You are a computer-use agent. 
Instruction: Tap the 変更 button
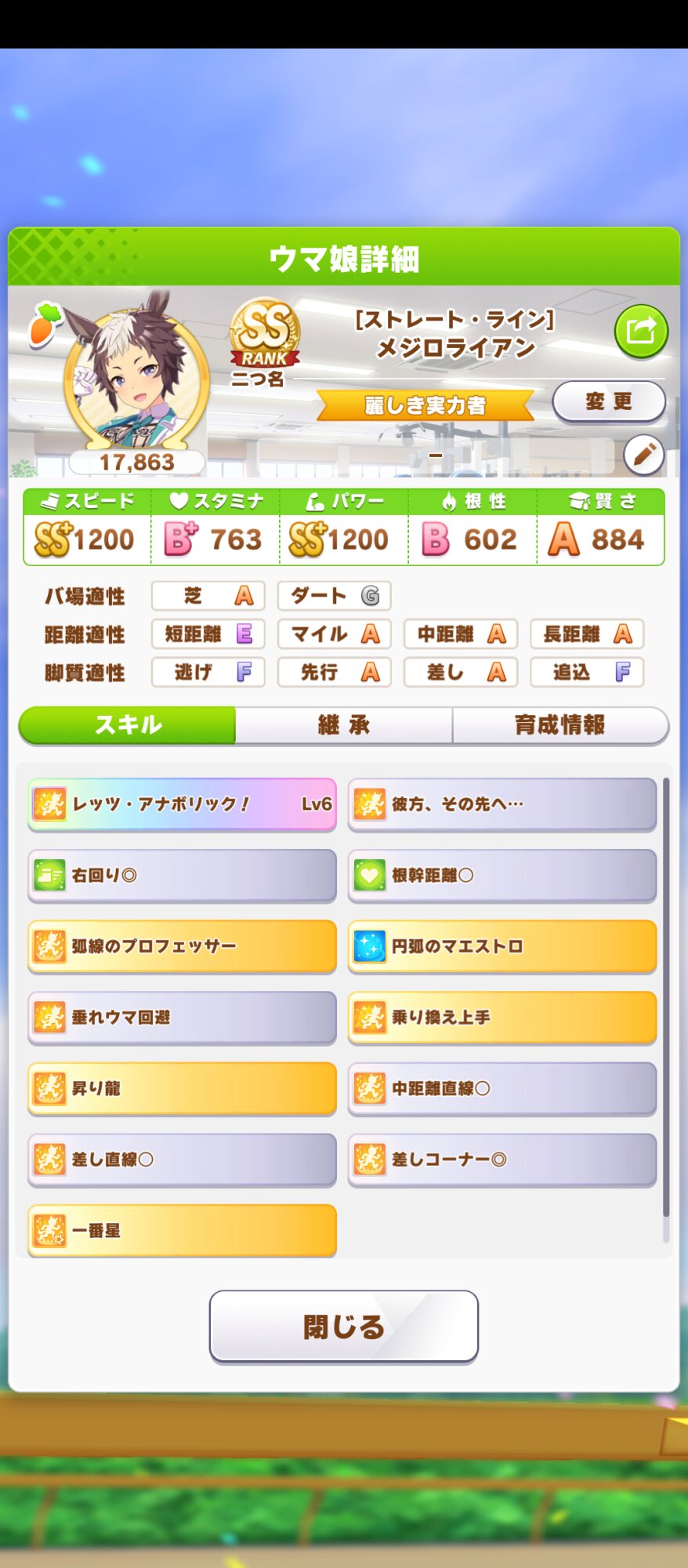(x=609, y=402)
